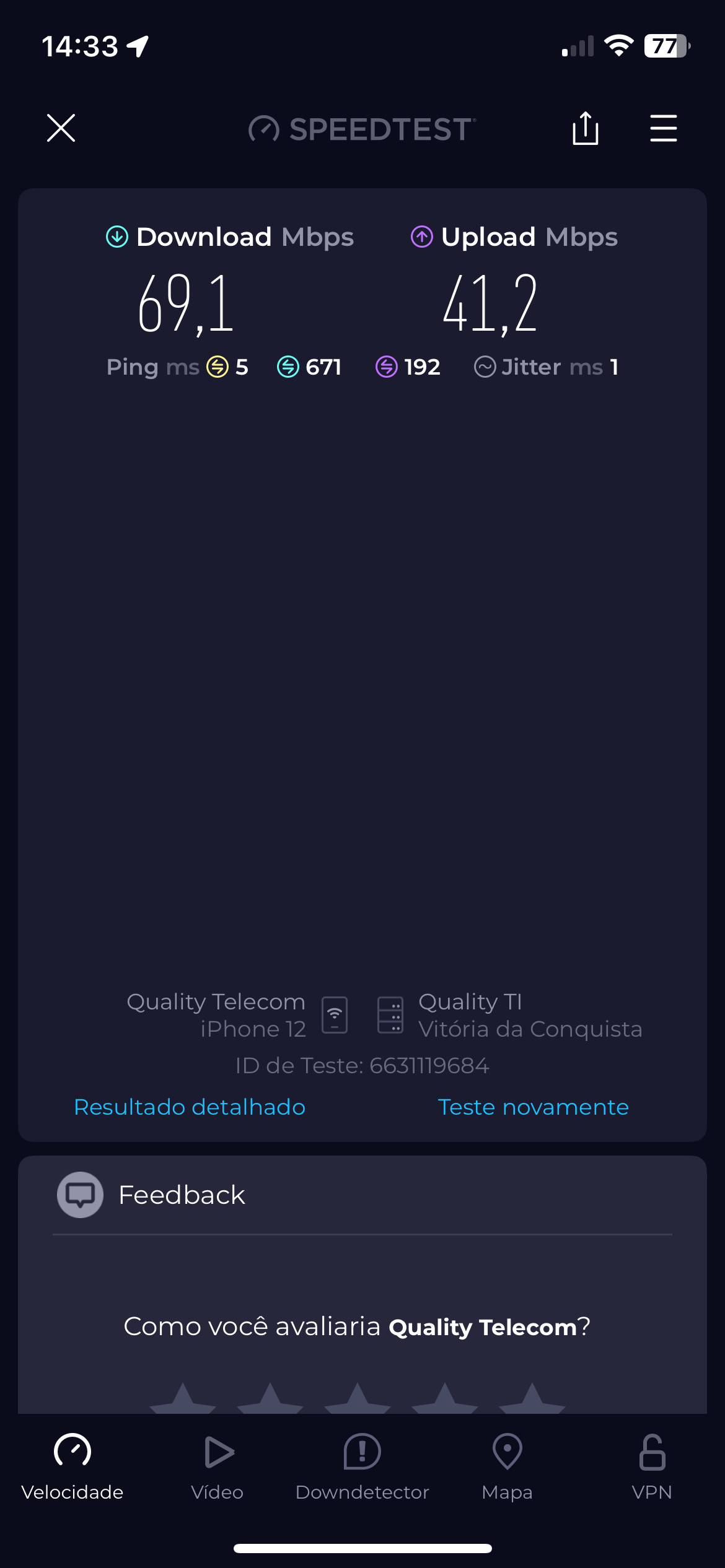Open the hamburger menu
Image resolution: width=725 pixels, height=1568 pixels.
(x=663, y=128)
